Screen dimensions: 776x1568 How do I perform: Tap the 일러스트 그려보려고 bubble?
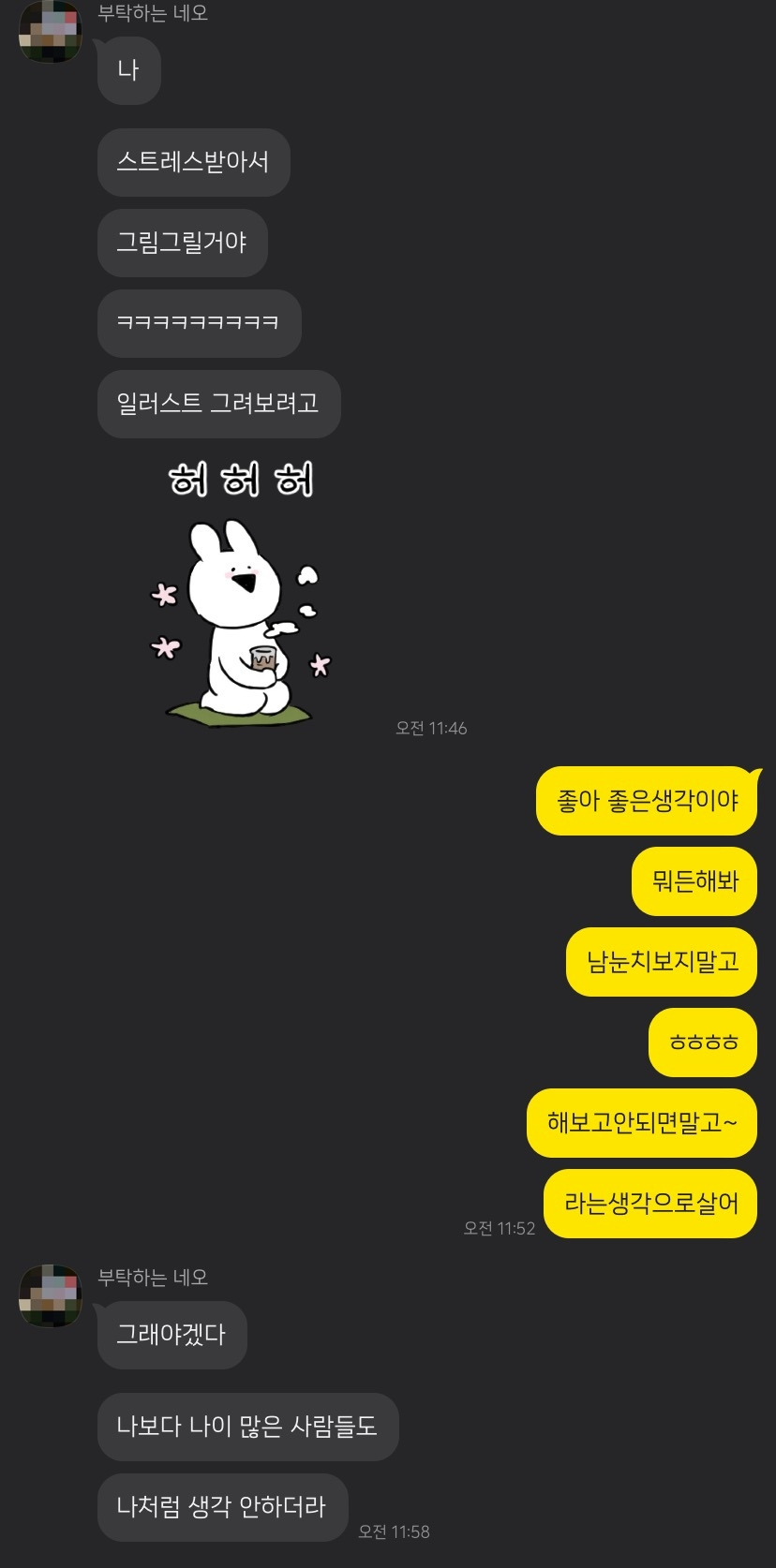[x=218, y=404]
